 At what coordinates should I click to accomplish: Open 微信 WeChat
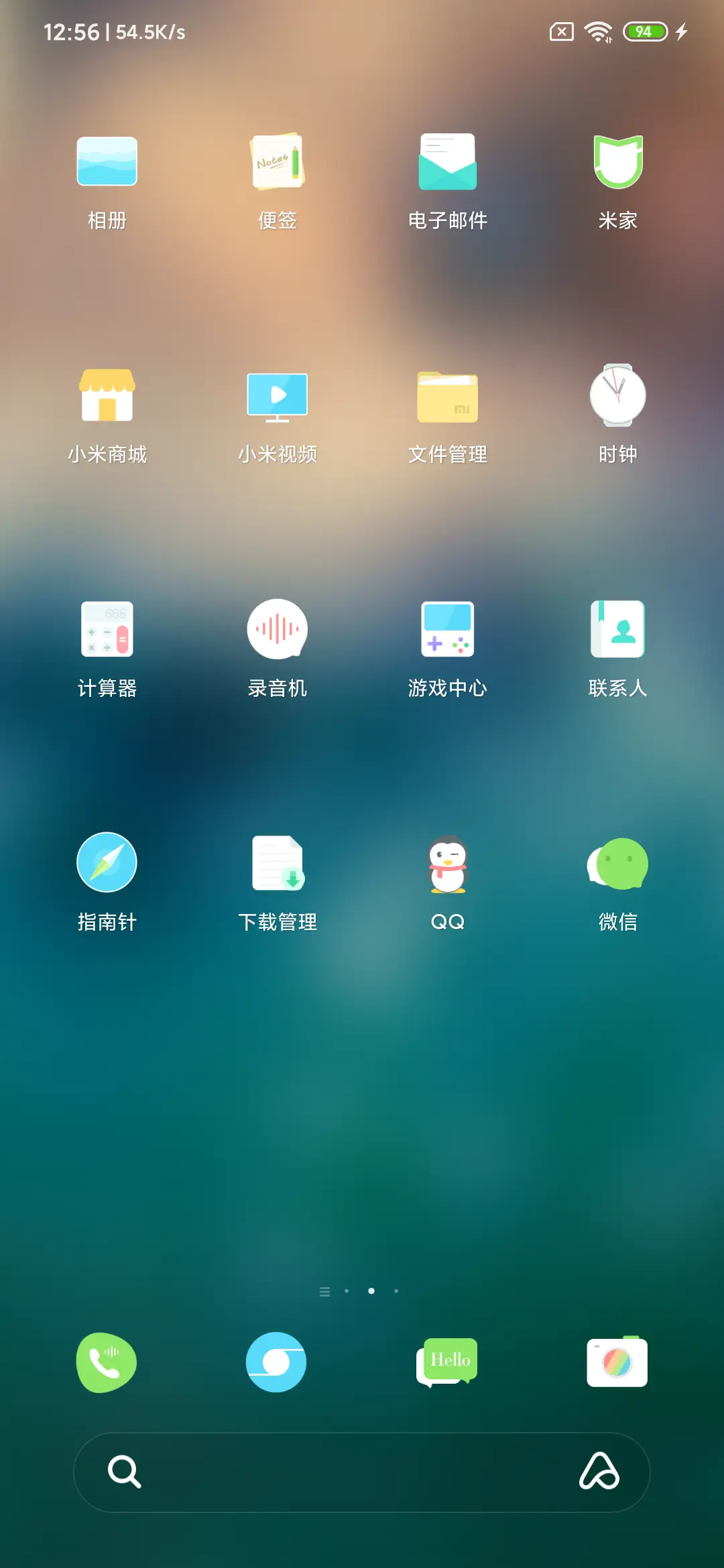coord(617,863)
